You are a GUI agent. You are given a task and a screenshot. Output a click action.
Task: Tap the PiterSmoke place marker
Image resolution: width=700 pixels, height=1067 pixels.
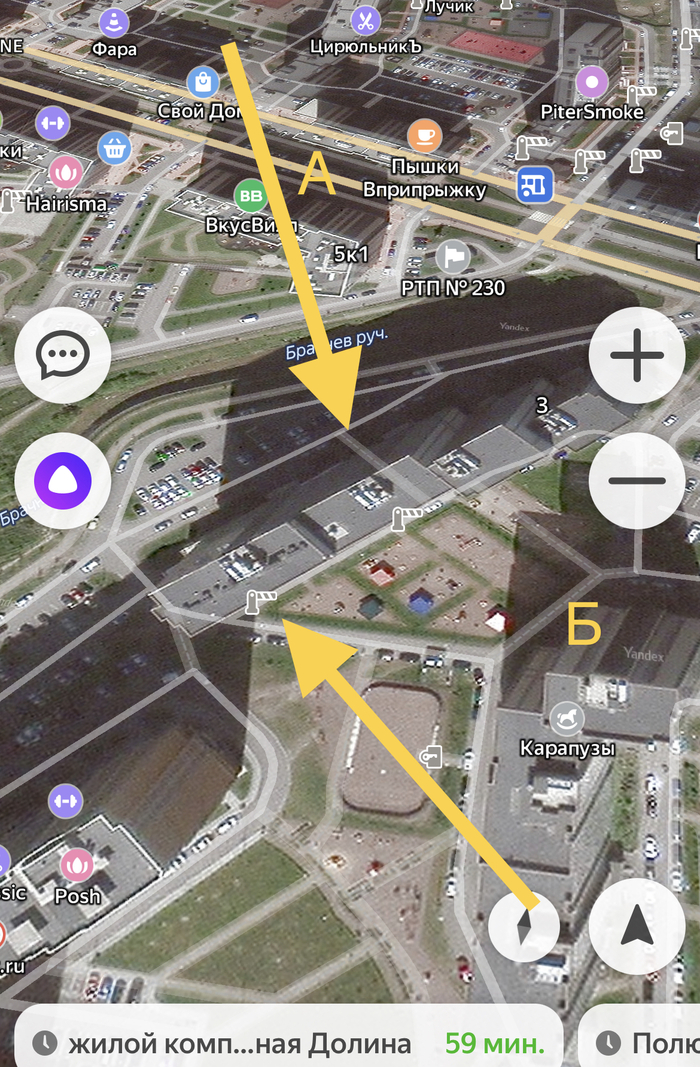pos(592,83)
